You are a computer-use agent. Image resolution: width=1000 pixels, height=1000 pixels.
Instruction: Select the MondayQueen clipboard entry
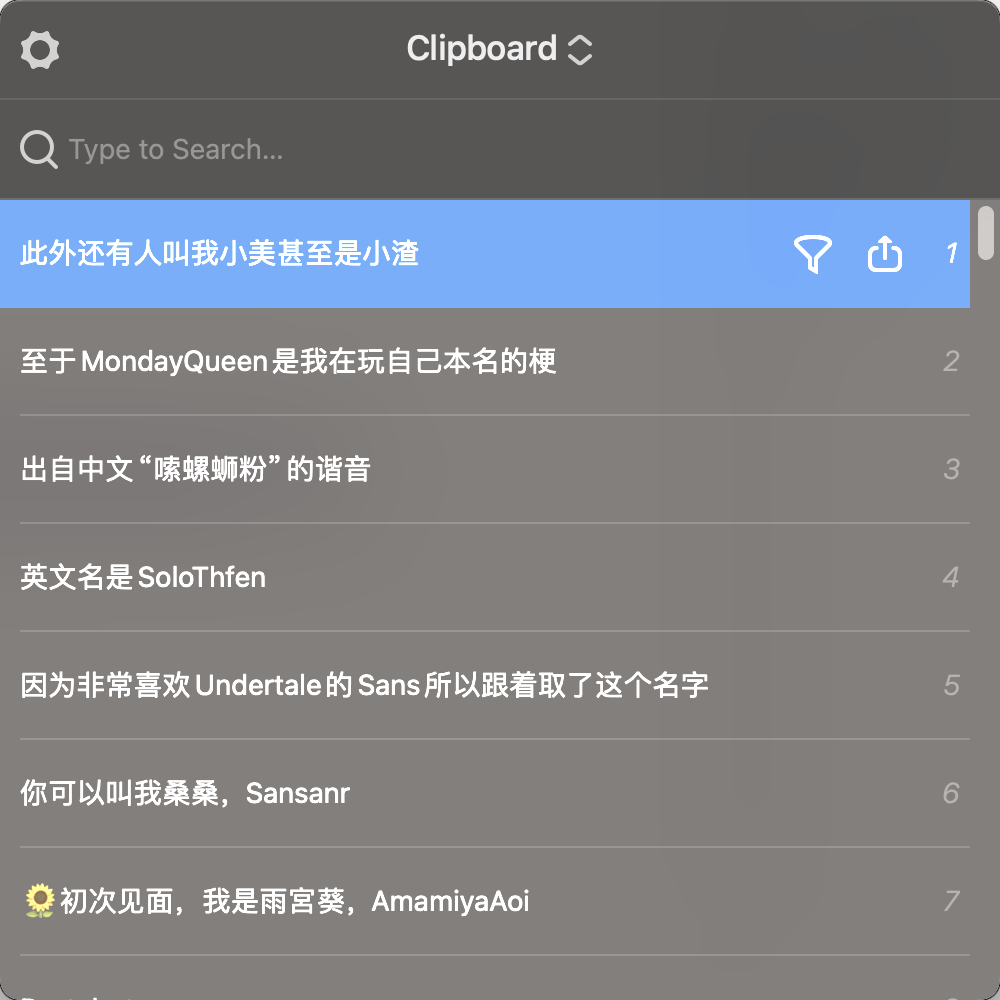[x=288, y=361]
